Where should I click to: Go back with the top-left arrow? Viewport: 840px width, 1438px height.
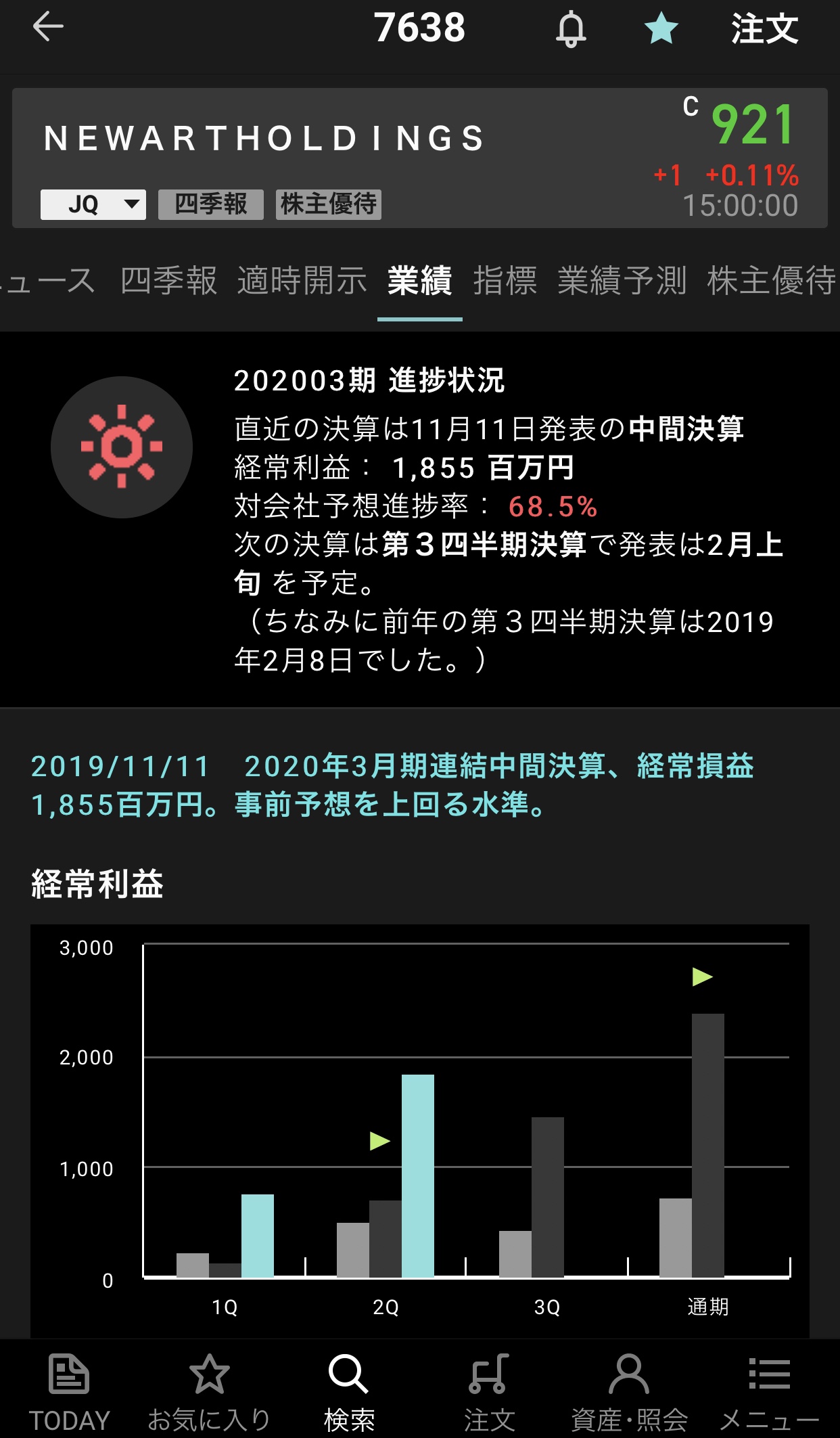pyautogui.click(x=48, y=28)
